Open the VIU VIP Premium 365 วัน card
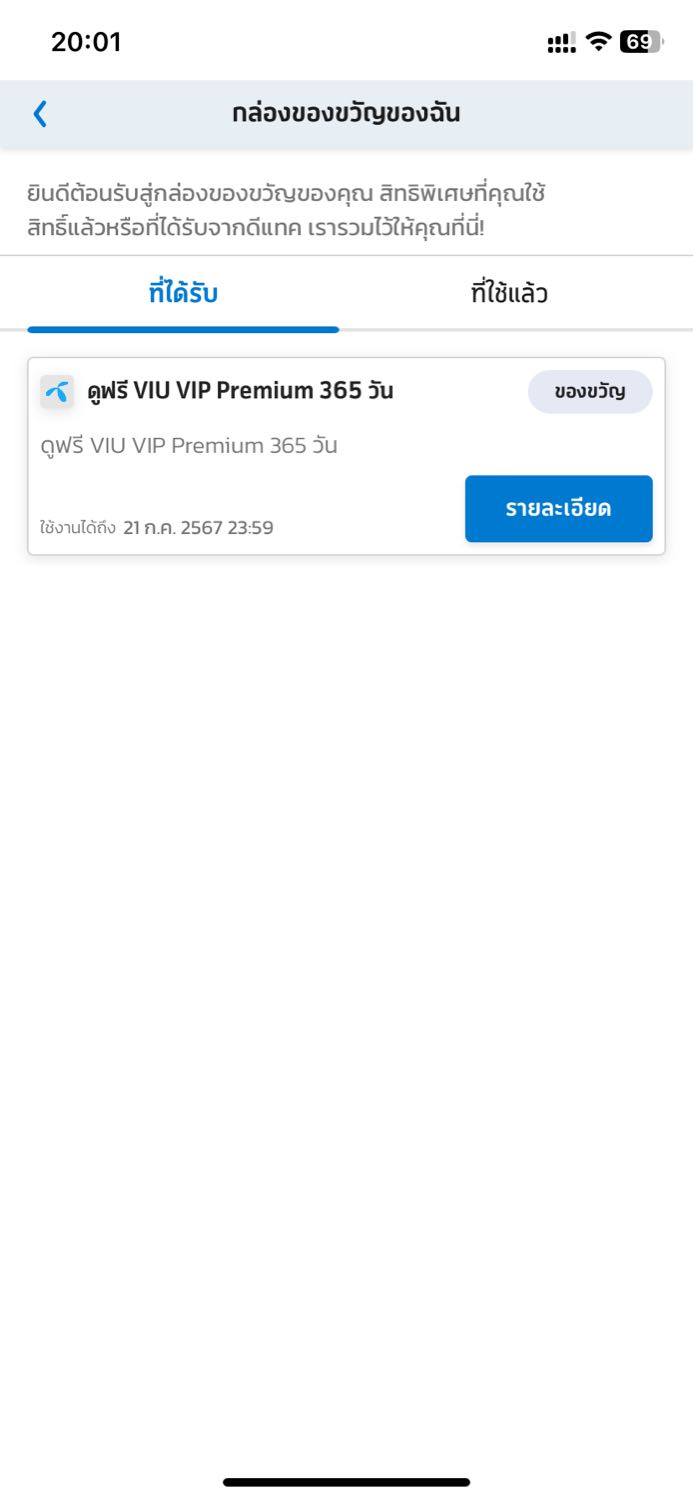This screenshot has width=694, height=1500. 346,456
